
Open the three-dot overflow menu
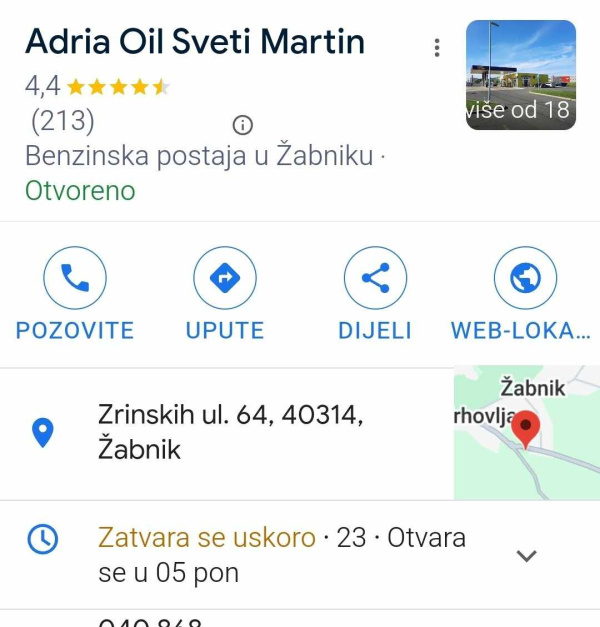click(x=437, y=48)
